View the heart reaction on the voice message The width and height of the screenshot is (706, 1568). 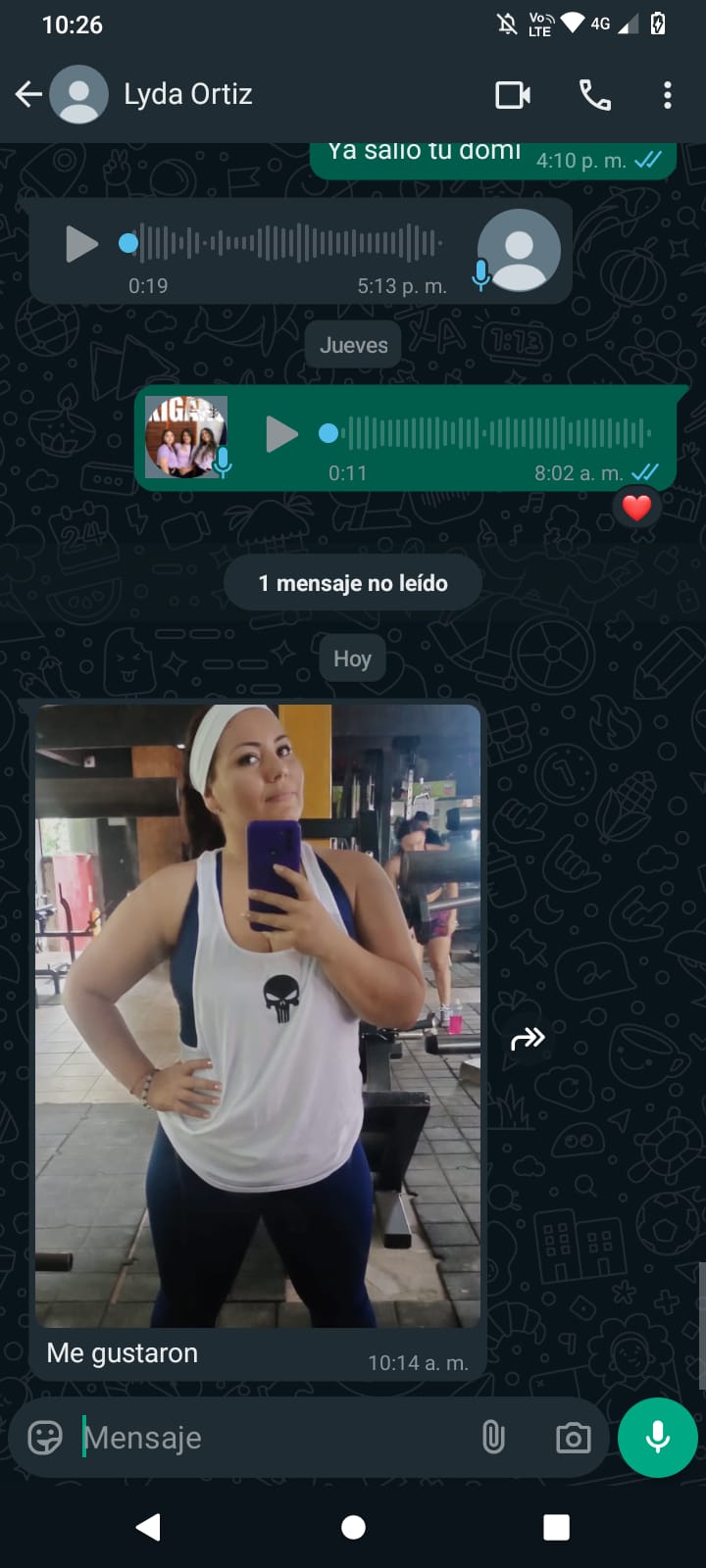[636, 508]
